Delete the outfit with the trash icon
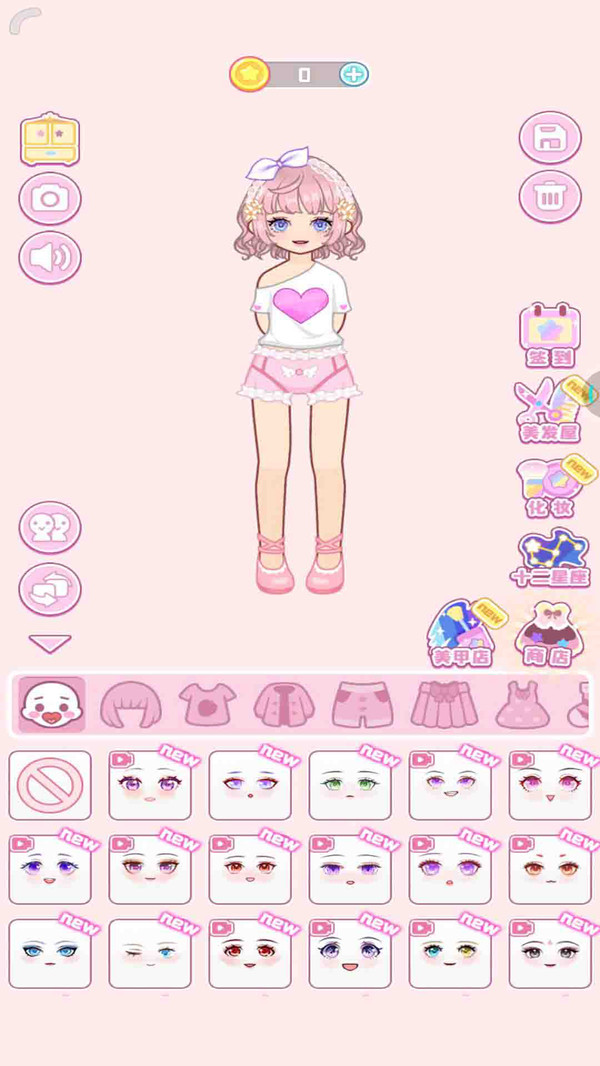Screen dimensions: 600x1066 [x=549, y=197]
